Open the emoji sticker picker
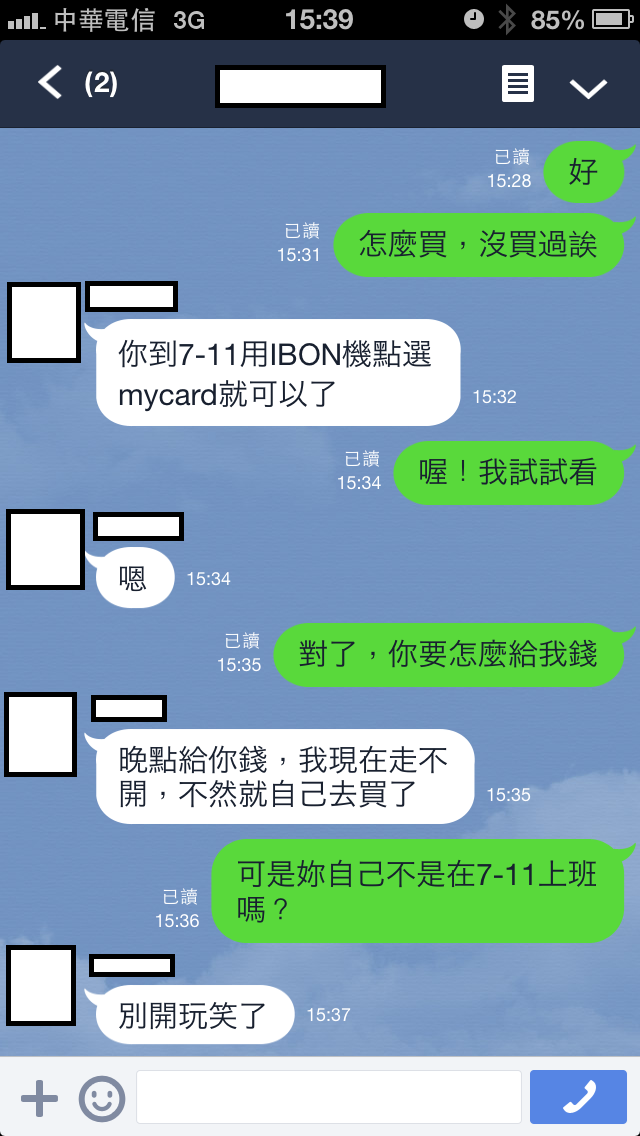Viewport: 640px width, 1136px height. click(102, 1098)
